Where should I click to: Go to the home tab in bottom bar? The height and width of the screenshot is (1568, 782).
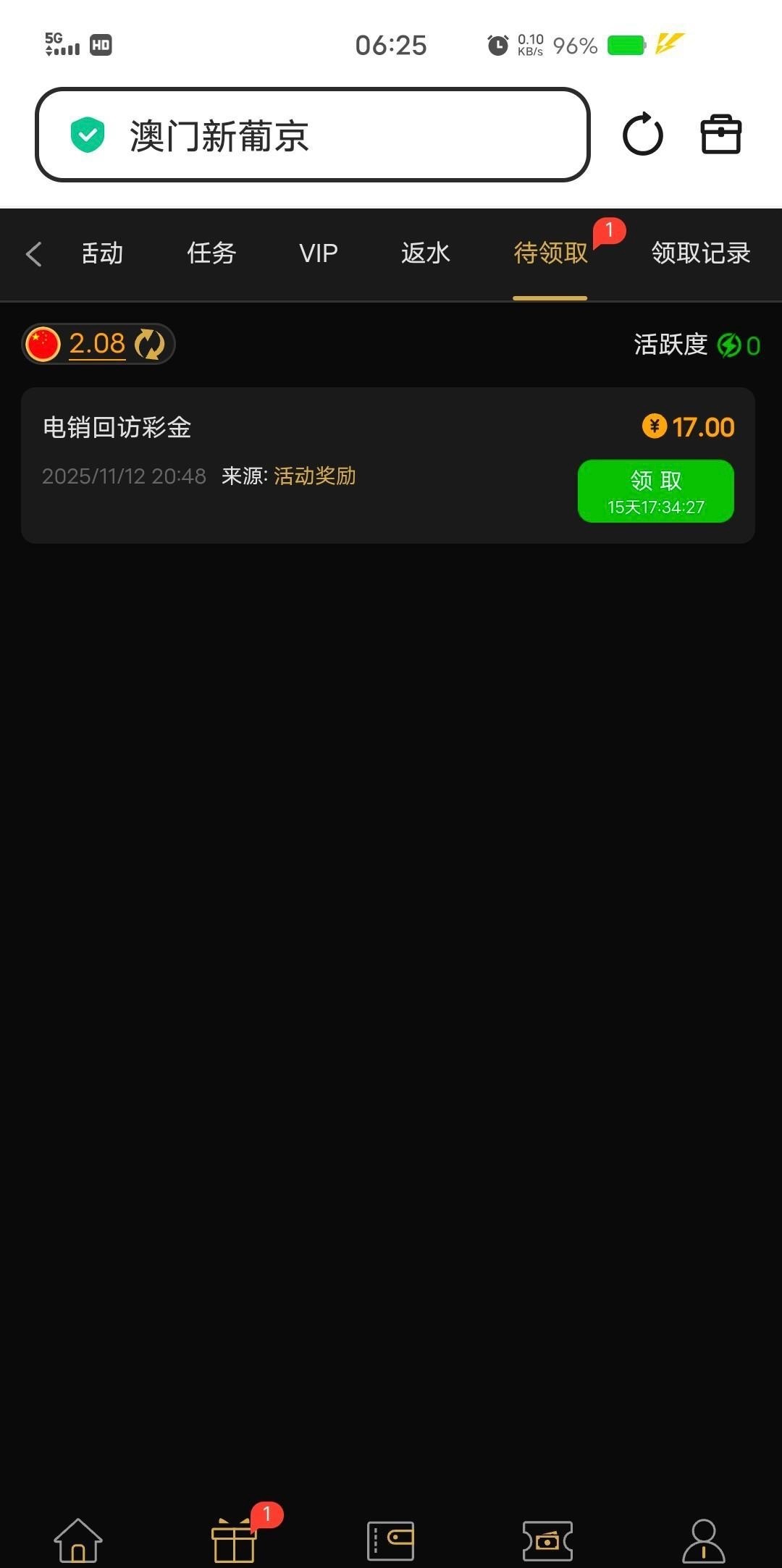coord(78,1540)
